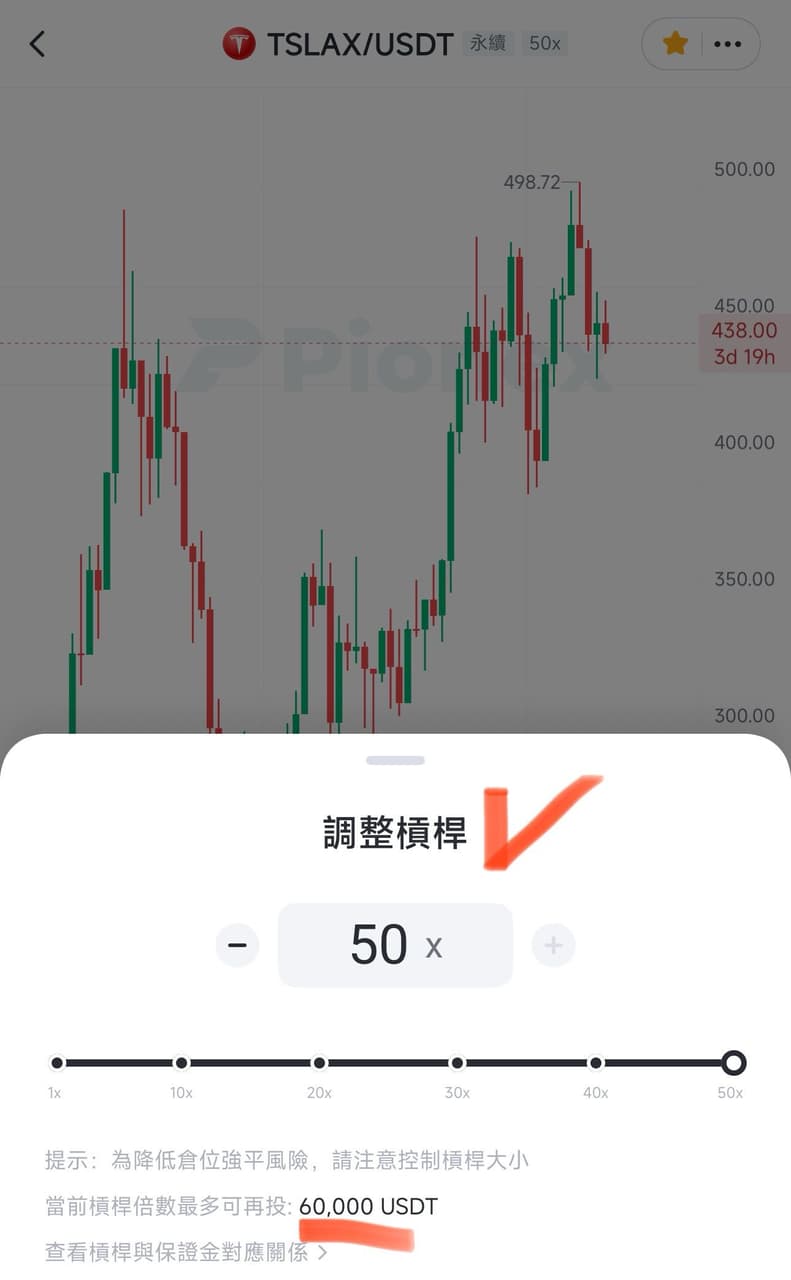Open 查看槓桿與保證金對應關係 via its chevron

tap(323, 1250)
